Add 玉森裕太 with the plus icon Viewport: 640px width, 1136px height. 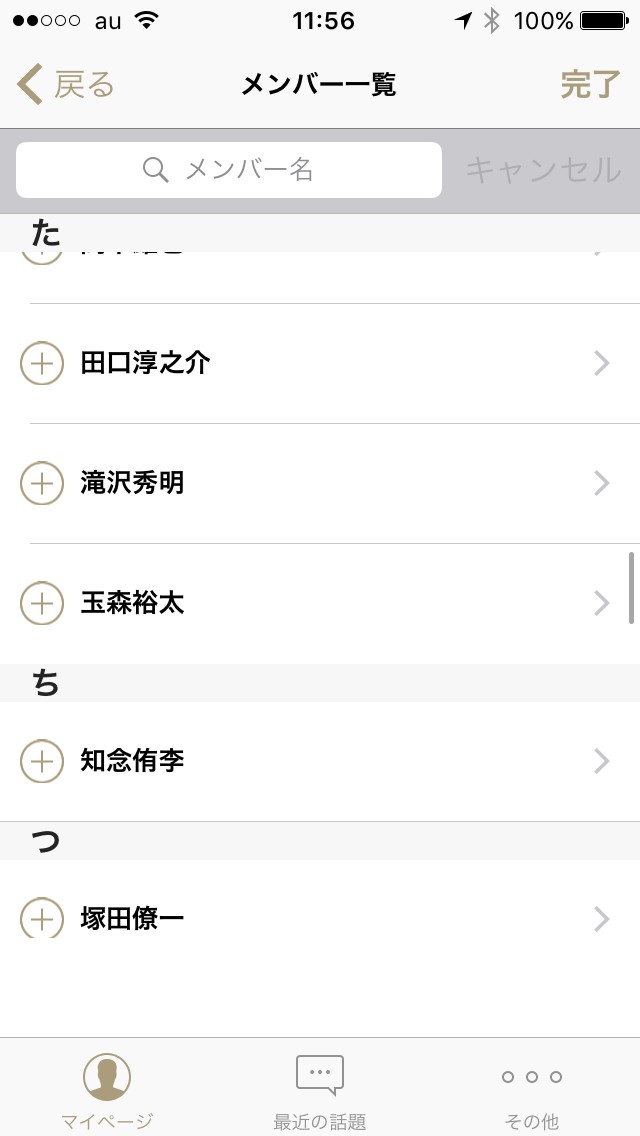tap(42, 603)
